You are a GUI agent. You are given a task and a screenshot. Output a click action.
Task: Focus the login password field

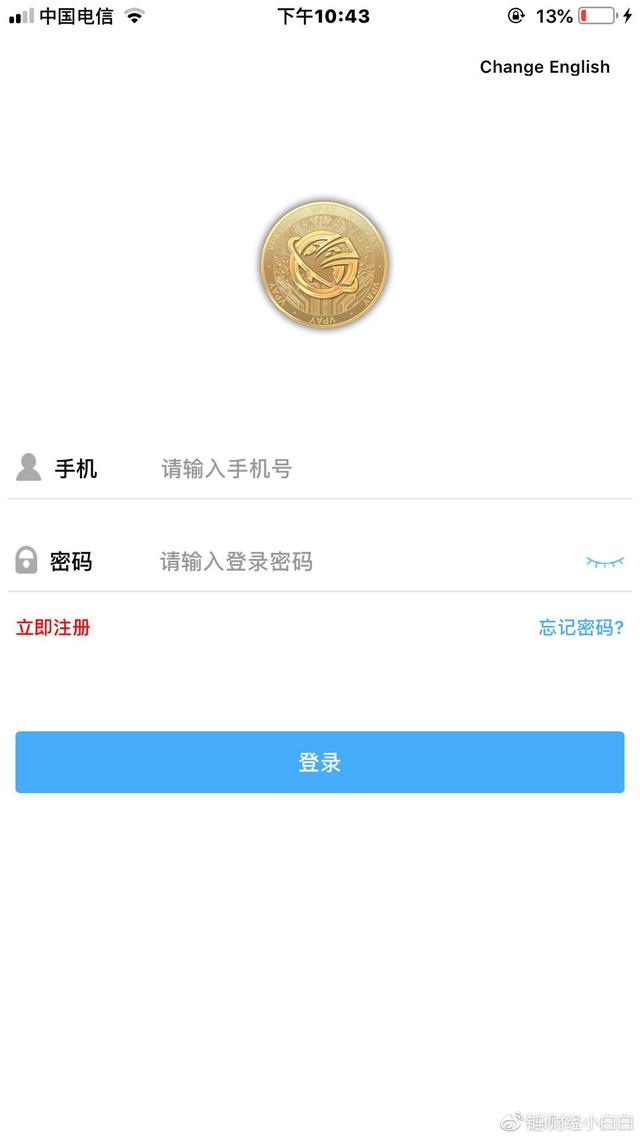click(350, 562)
